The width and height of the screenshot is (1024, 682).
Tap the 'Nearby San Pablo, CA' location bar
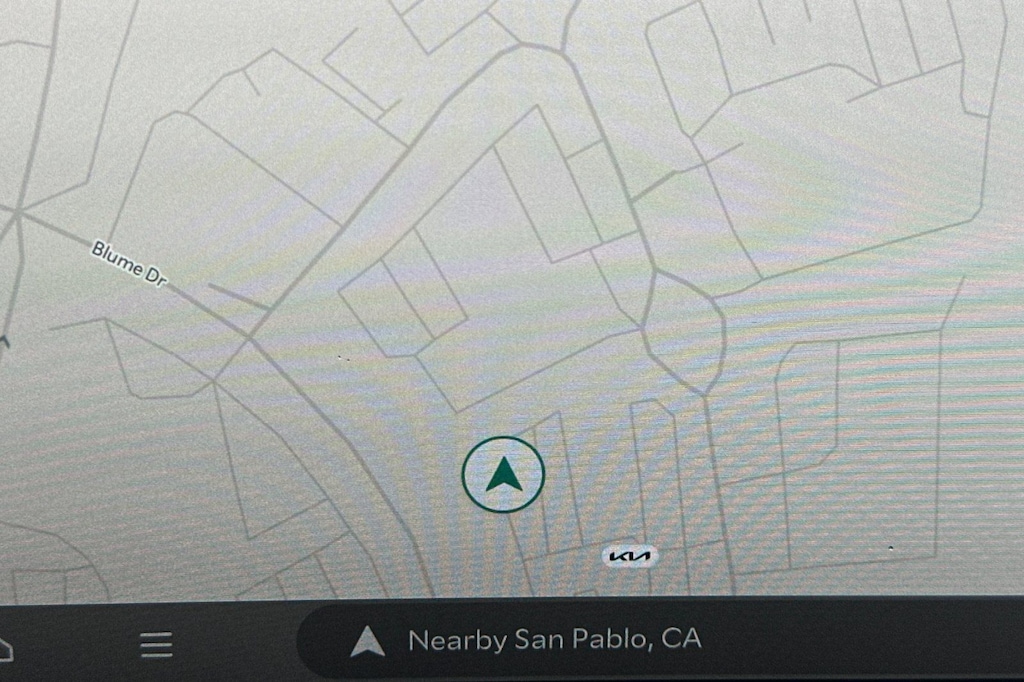553,640
